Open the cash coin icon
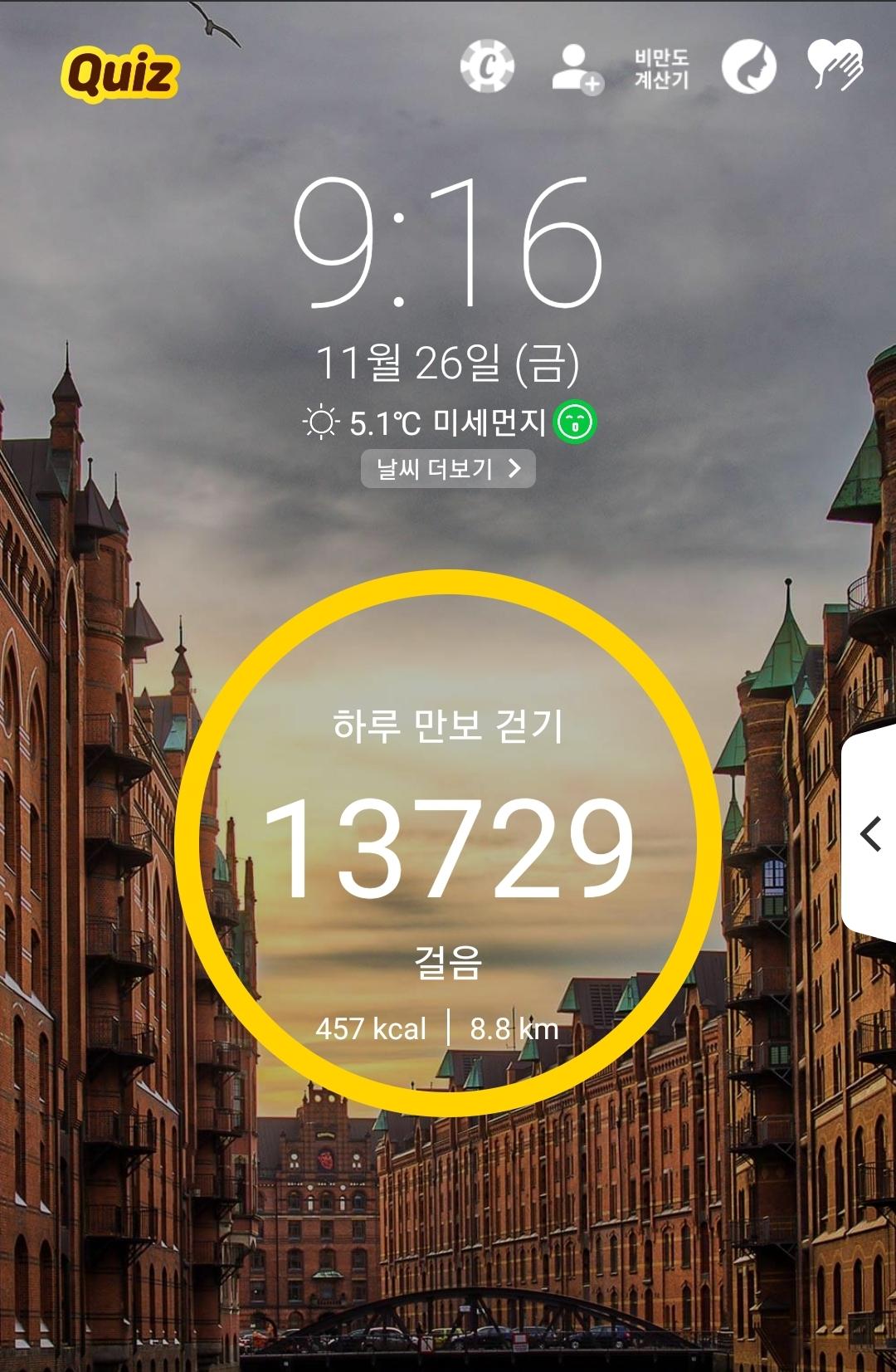Viewport: 896px width, 1372px height. click(x=487, y=66)
